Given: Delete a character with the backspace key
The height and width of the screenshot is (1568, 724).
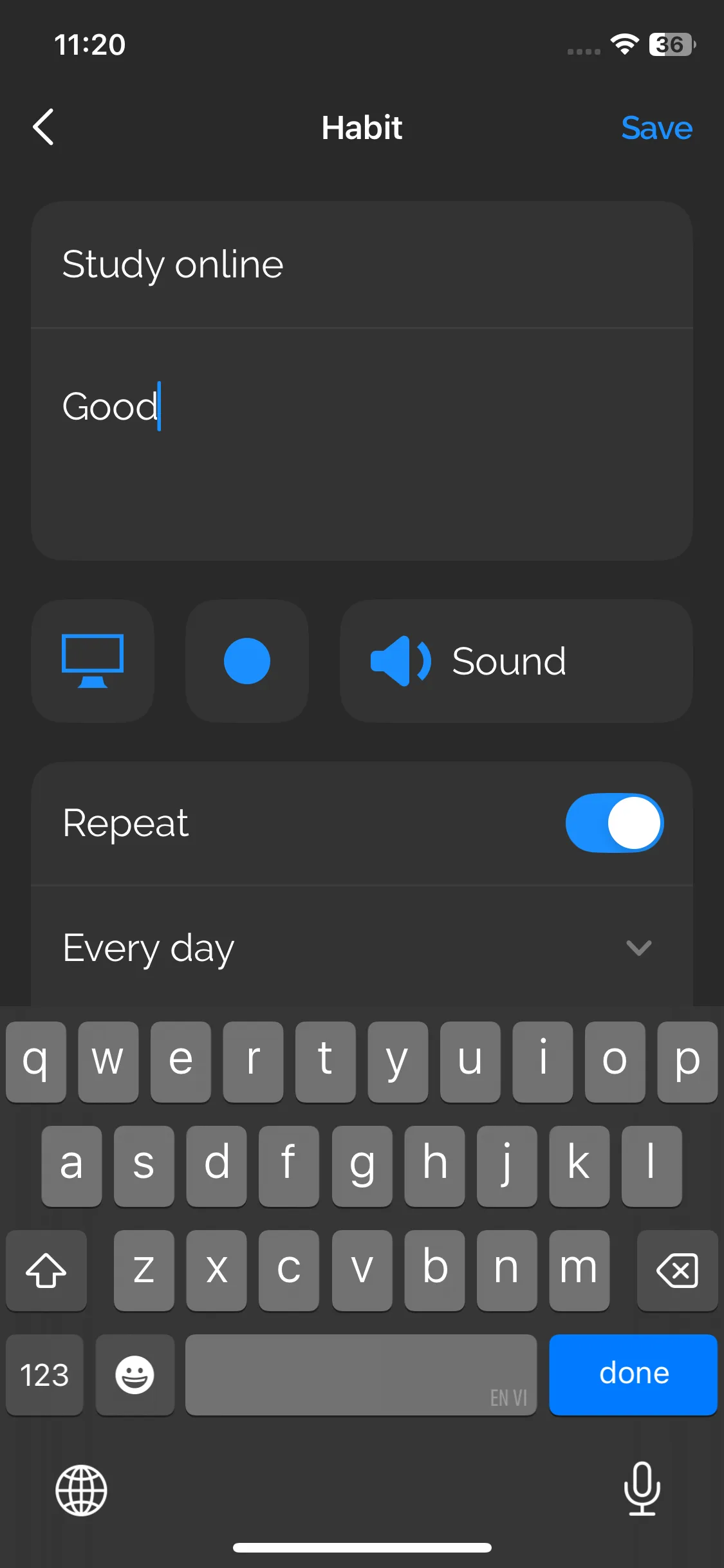Looking at the screenshot, I should [x=677, y=1270].
